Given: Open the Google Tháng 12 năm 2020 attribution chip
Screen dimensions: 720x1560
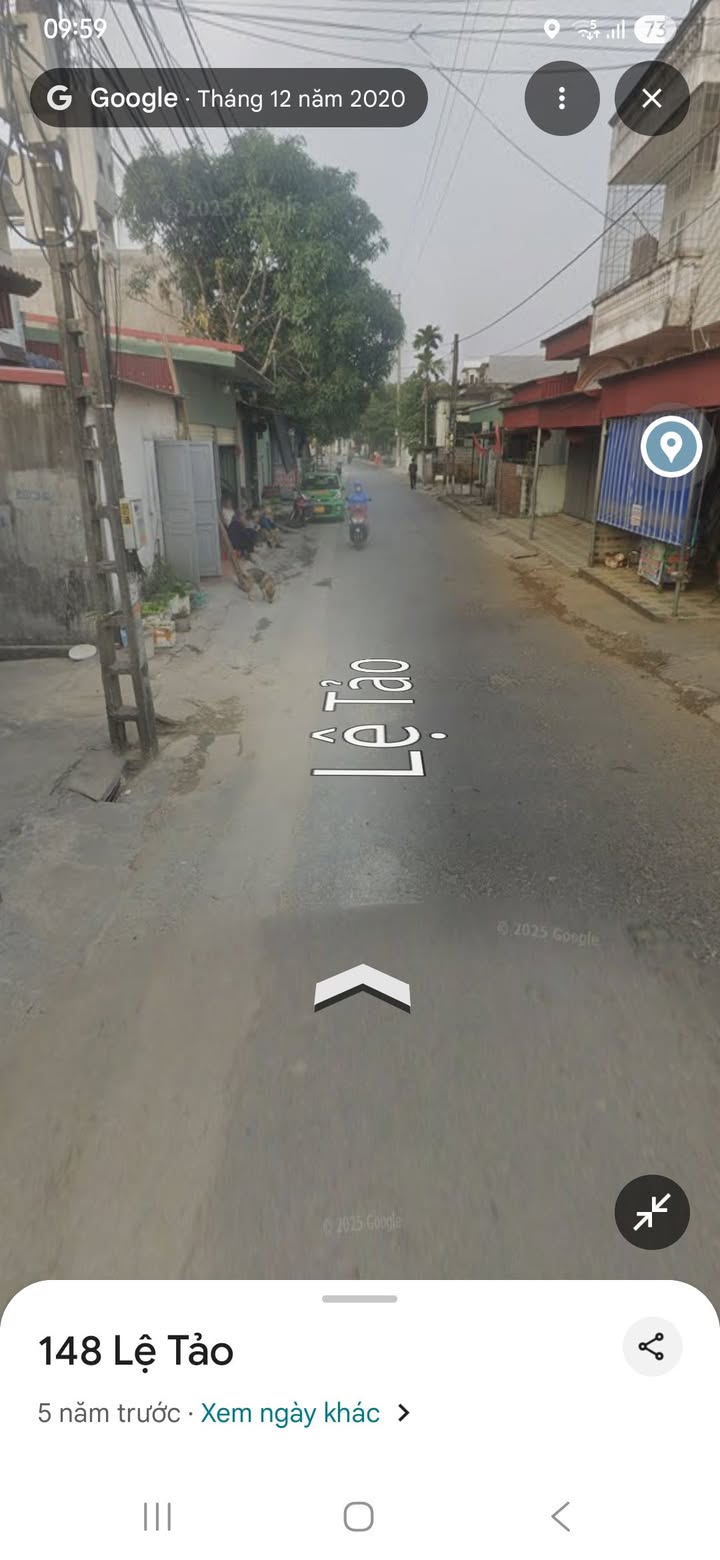Looking at the screenshot, I should click(x=229, y=98).
